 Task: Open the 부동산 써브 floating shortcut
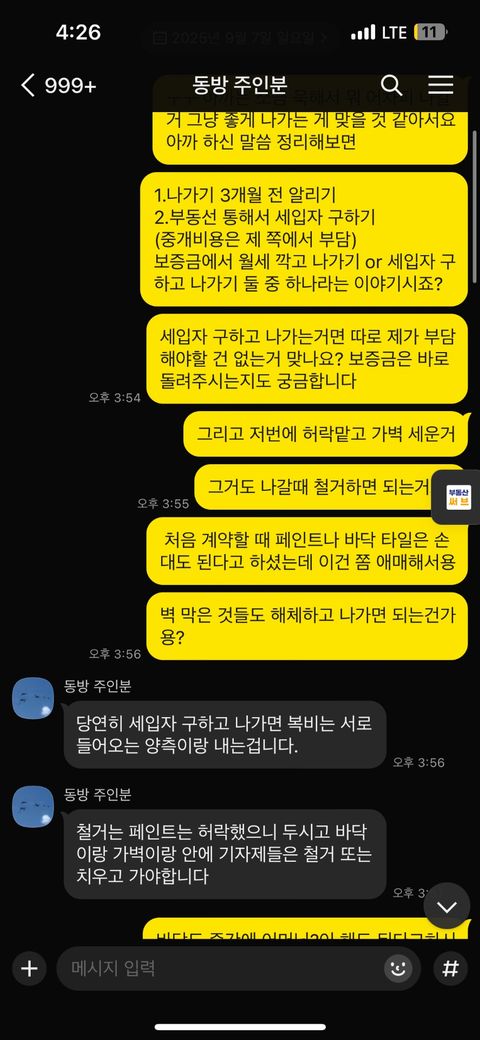point(459,497)
